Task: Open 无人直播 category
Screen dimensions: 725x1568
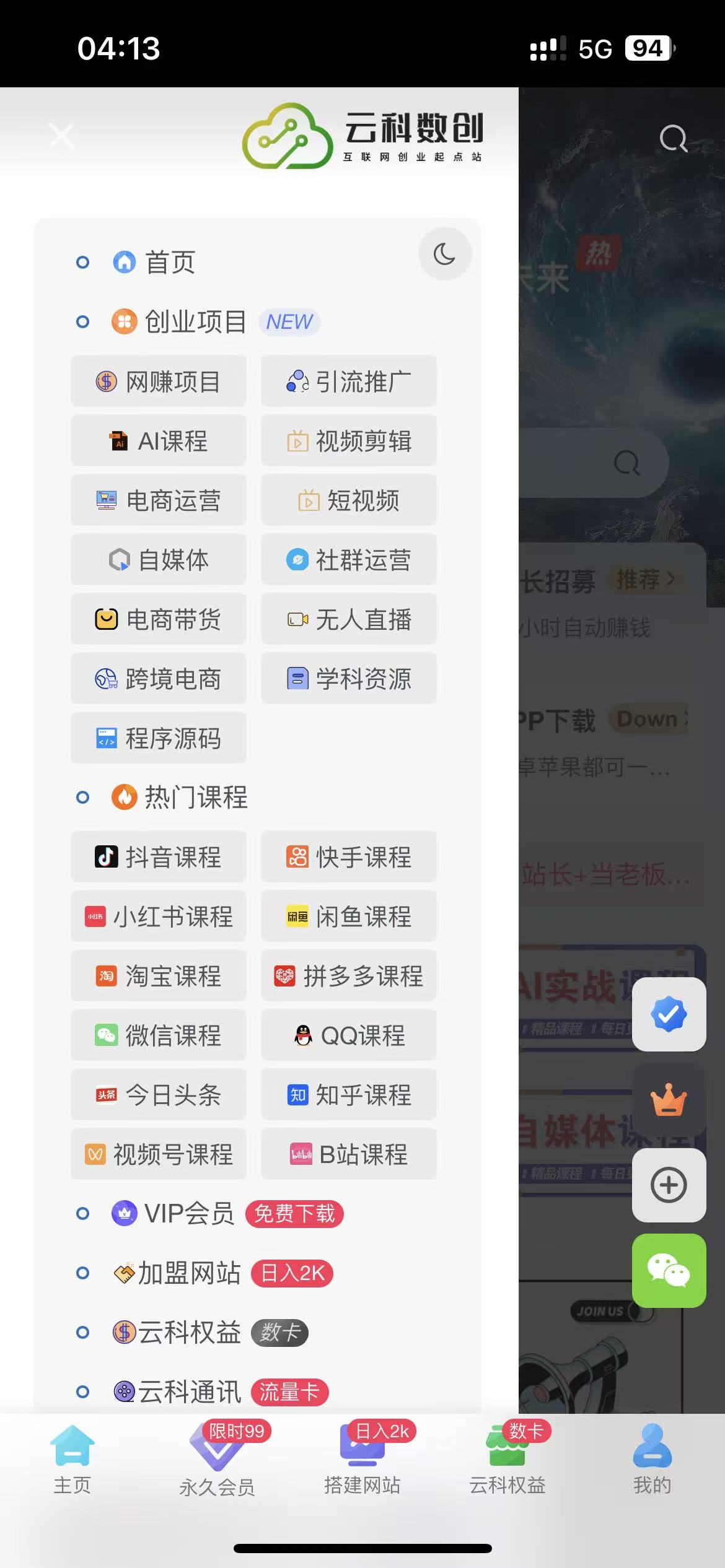Action: tap(349, 619)
